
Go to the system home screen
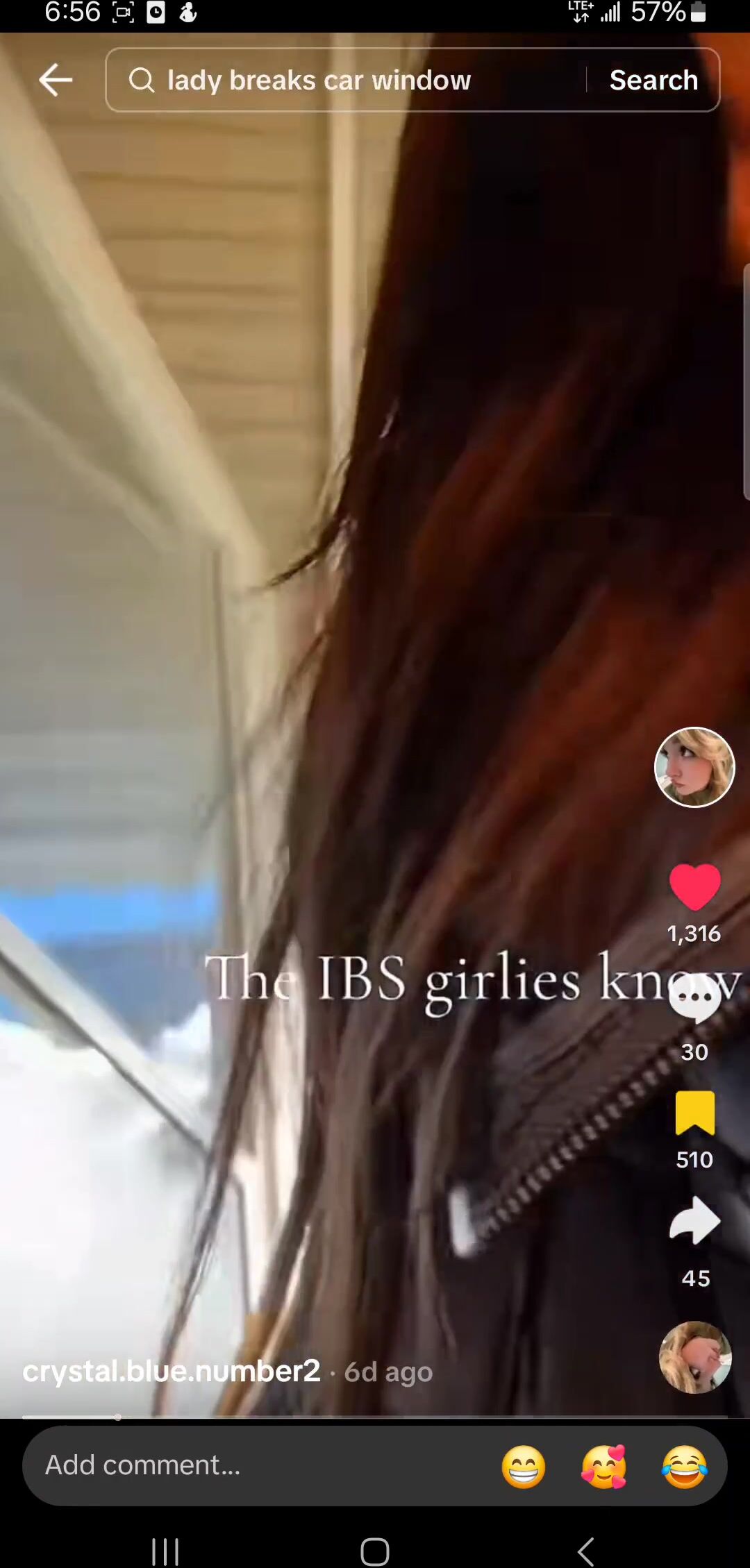(375, 1551)
